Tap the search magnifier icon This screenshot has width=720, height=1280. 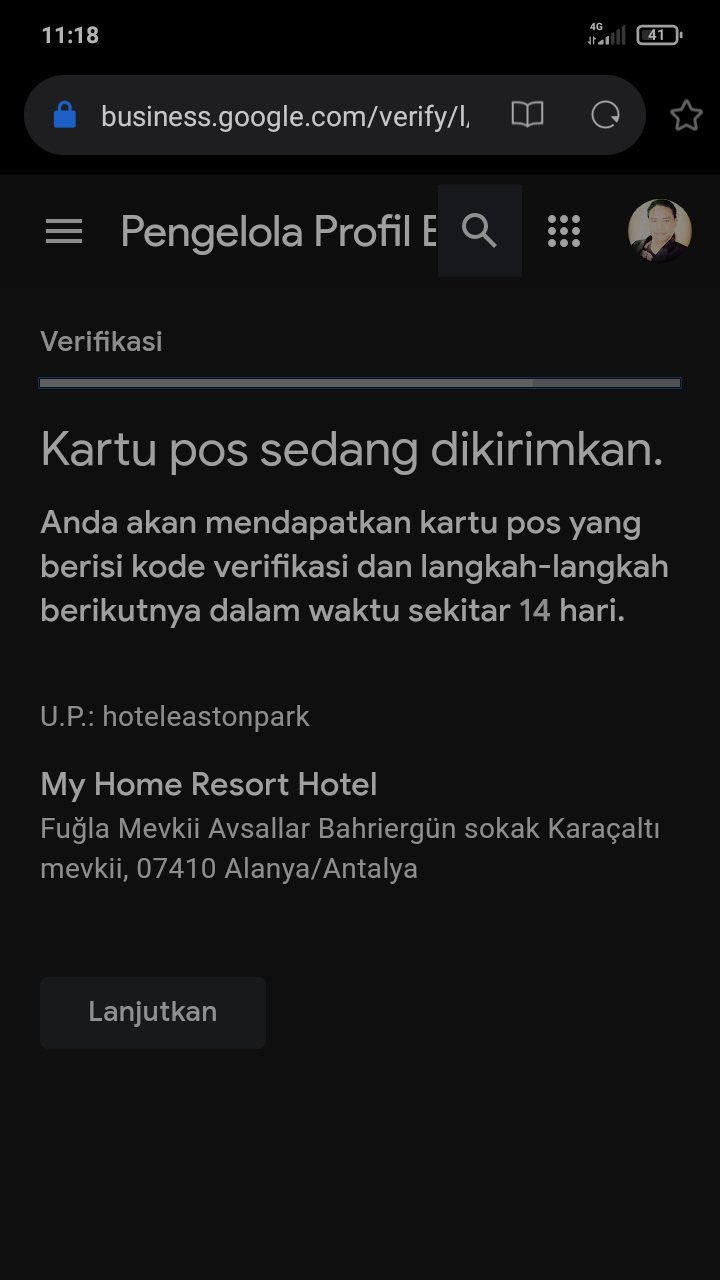click(480, 231)
